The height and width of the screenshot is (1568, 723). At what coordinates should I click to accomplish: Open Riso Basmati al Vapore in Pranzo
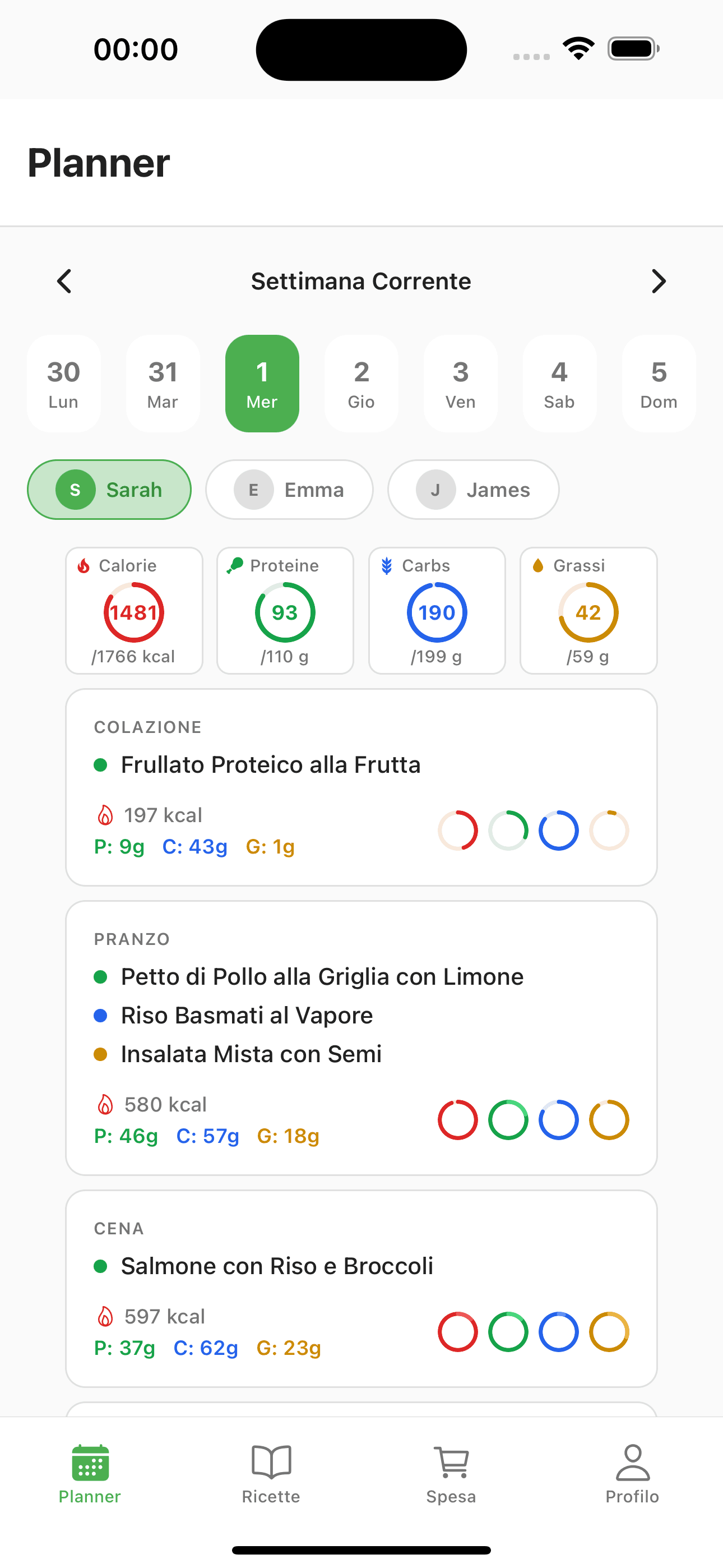coord(246,1014)
